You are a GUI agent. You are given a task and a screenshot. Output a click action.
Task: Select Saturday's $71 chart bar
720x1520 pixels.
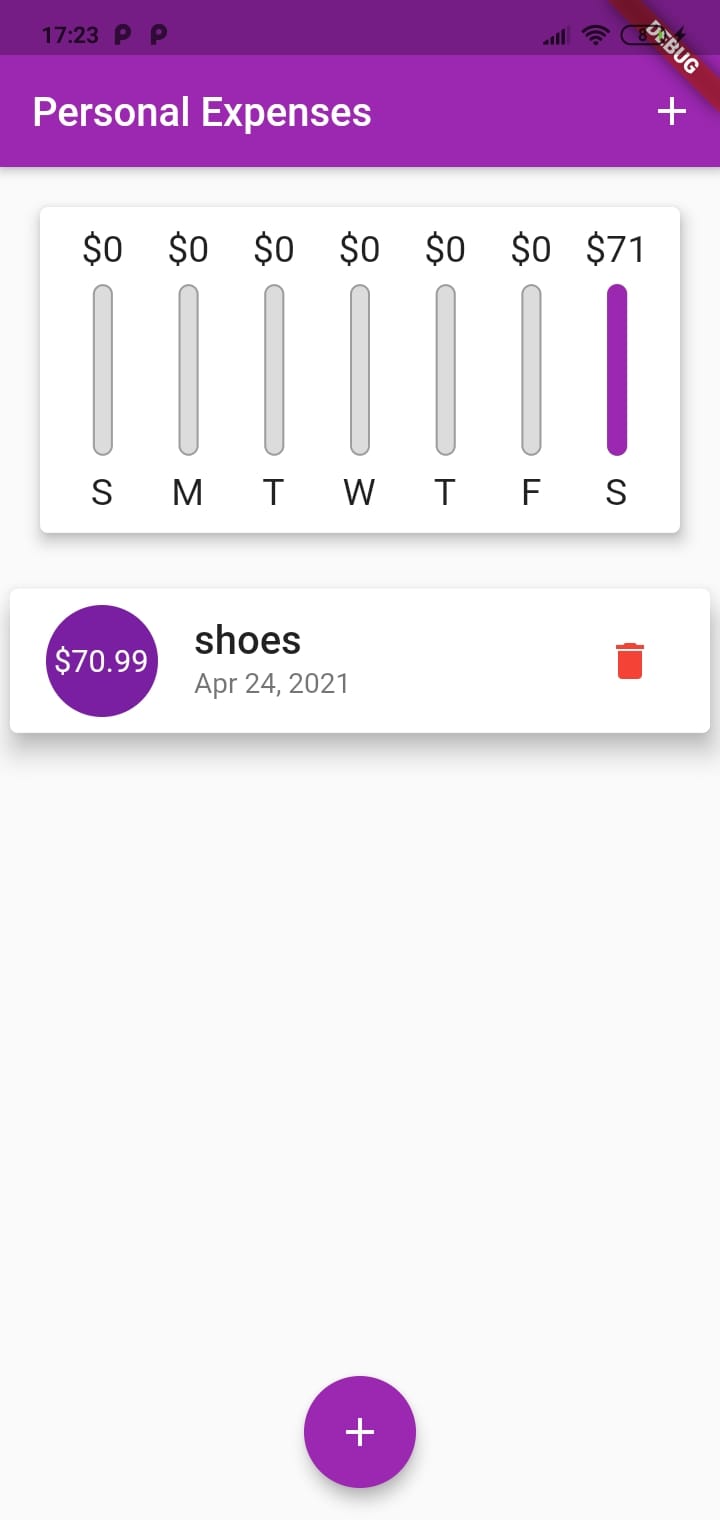[x=617, y=368]
